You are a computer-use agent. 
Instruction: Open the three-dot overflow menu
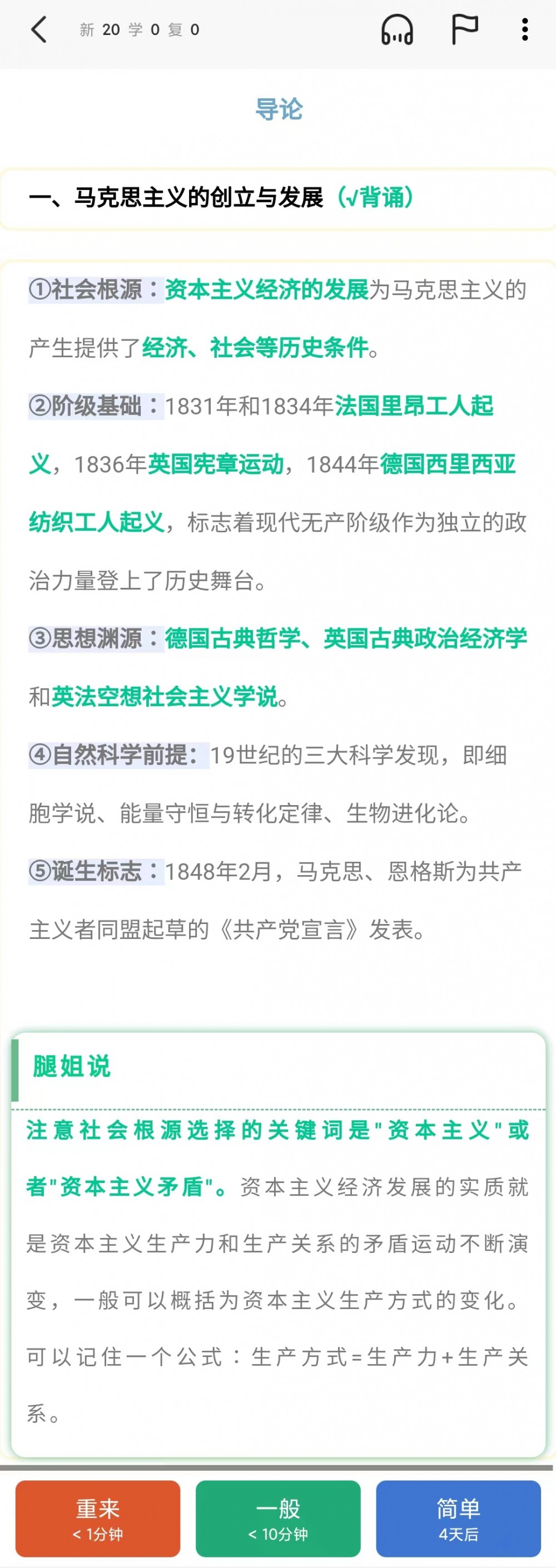[x=524, y=30]
